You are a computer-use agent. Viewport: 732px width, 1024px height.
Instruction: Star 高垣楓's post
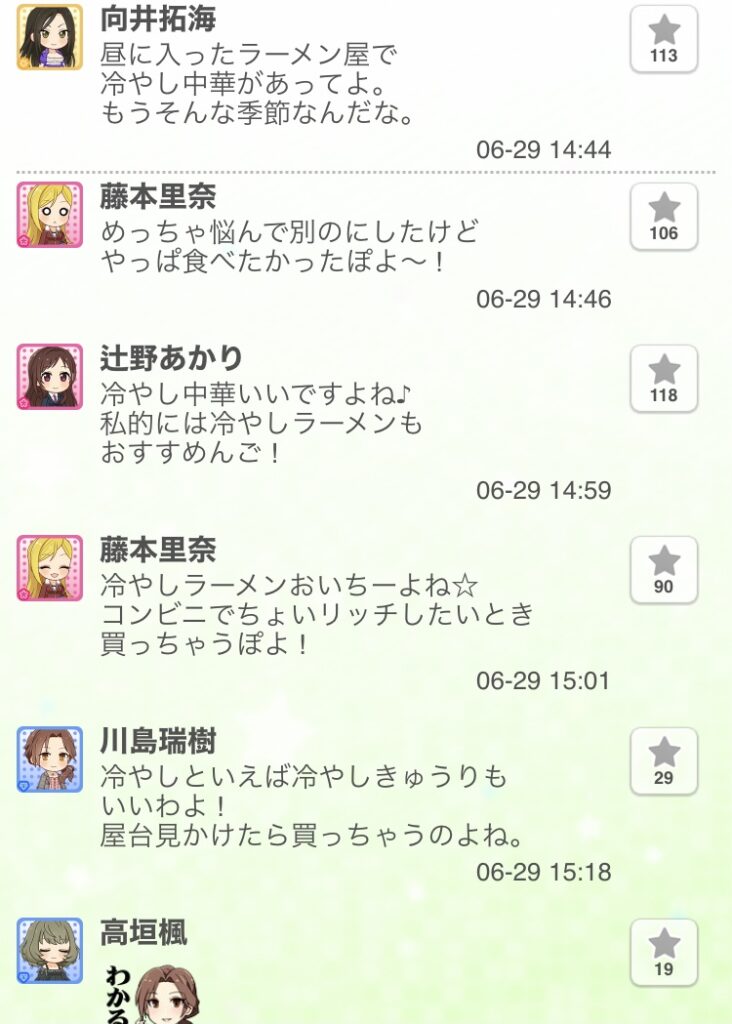(663, 952)
